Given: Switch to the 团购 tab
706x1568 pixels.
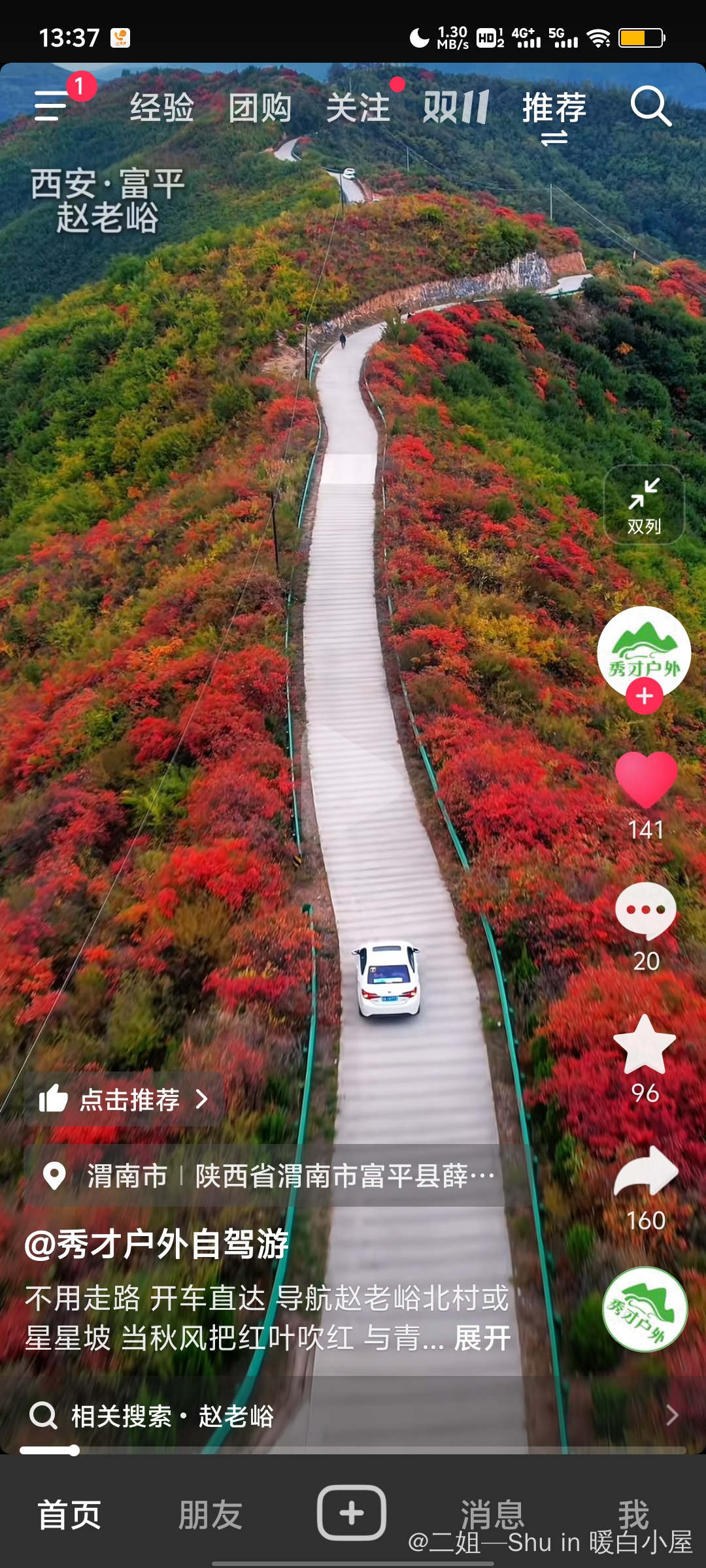Looking at the screenshot, I should (260, 108).
